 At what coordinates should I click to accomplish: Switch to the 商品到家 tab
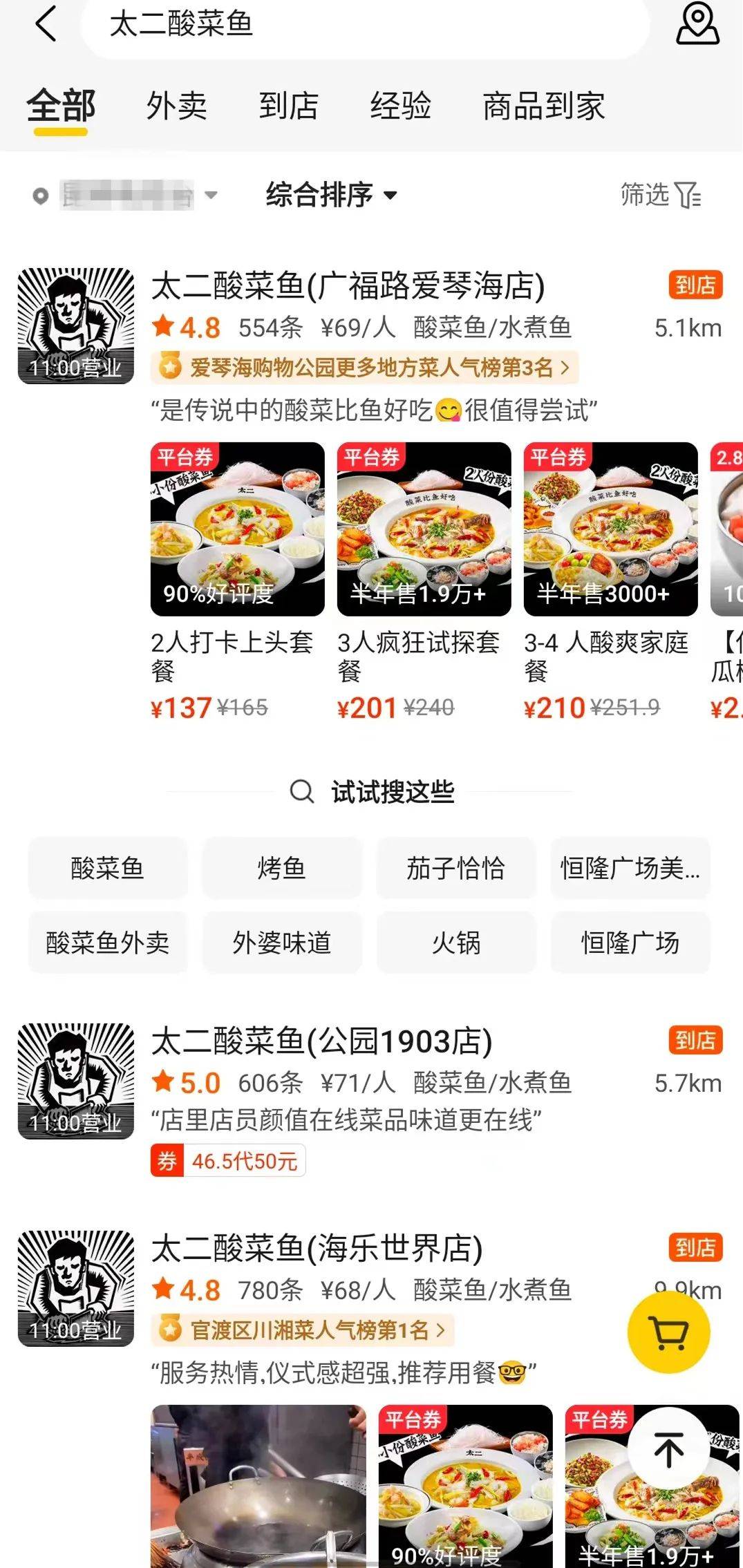(x=543, y=106)
